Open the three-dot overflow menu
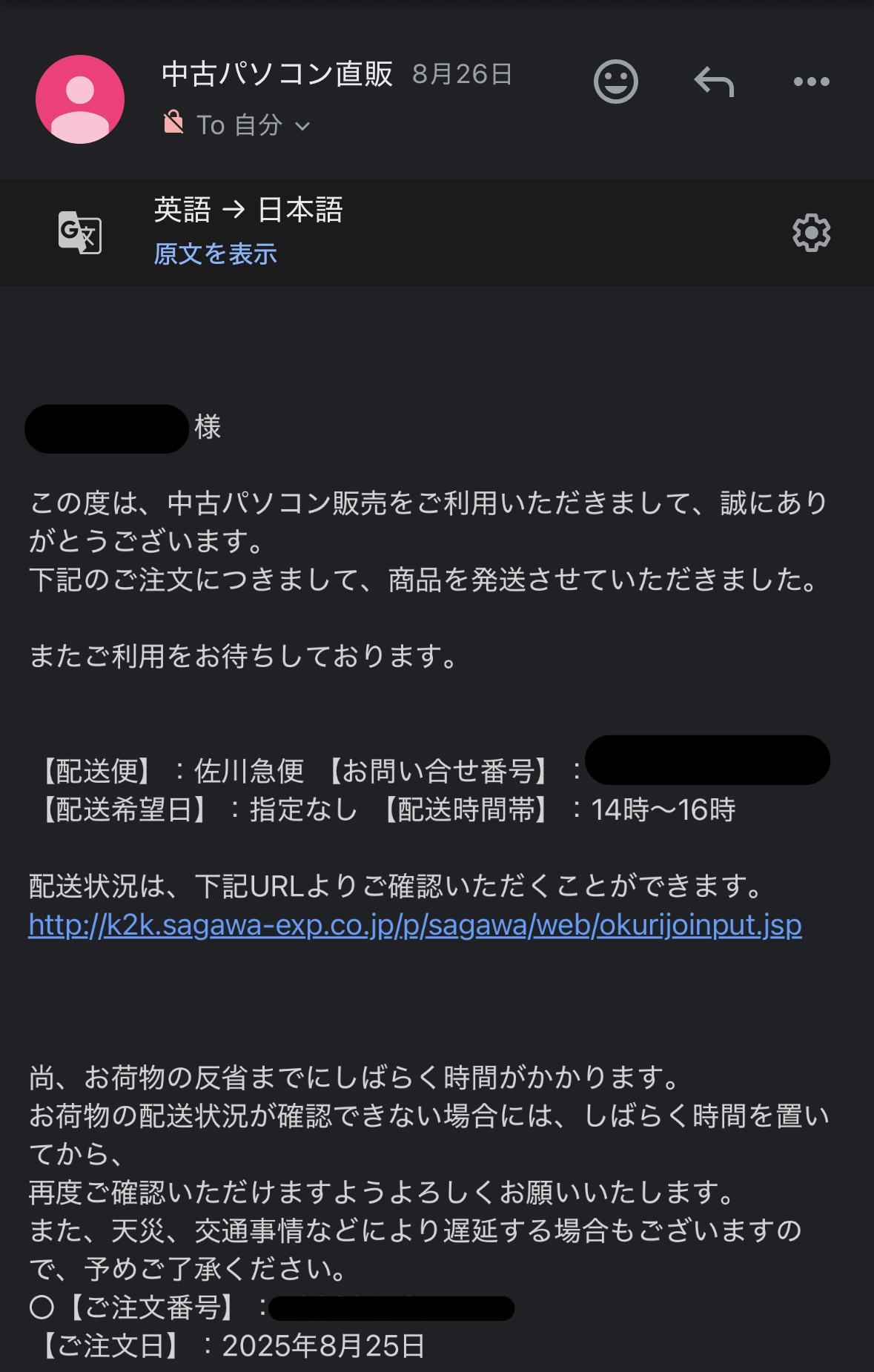Image resolution: width=874 pixels, height=1372 pixels. coord(811,82)
